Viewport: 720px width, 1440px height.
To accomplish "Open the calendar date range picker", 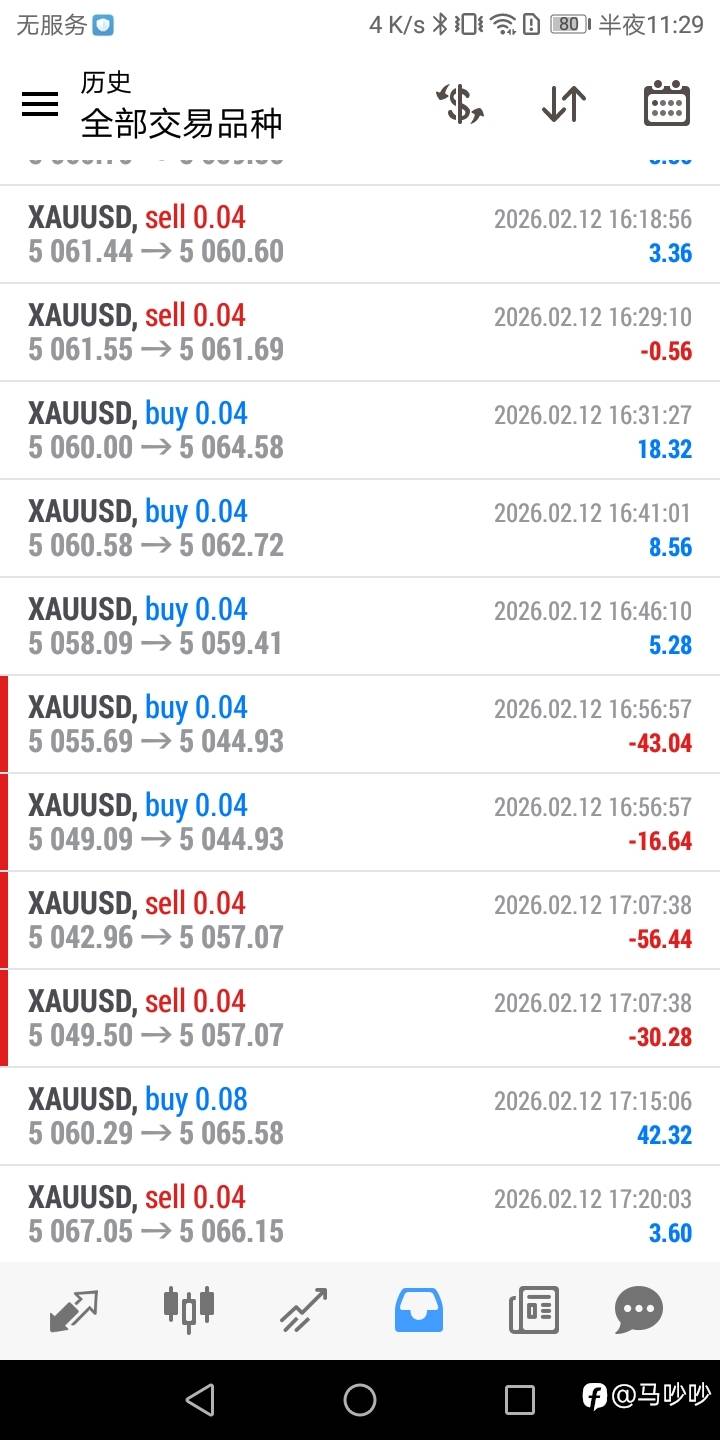I will [666, 104].
